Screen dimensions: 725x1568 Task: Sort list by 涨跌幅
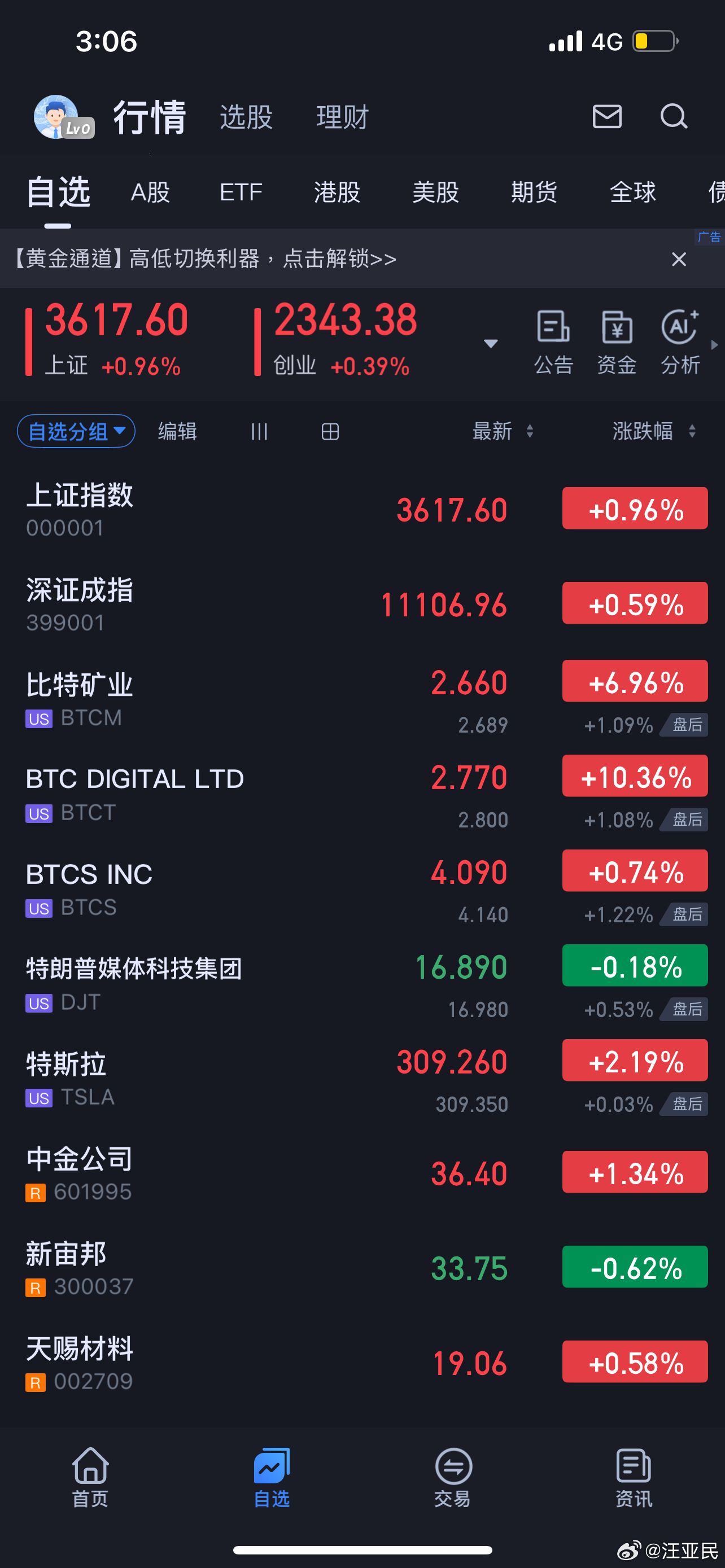[654, 432]
